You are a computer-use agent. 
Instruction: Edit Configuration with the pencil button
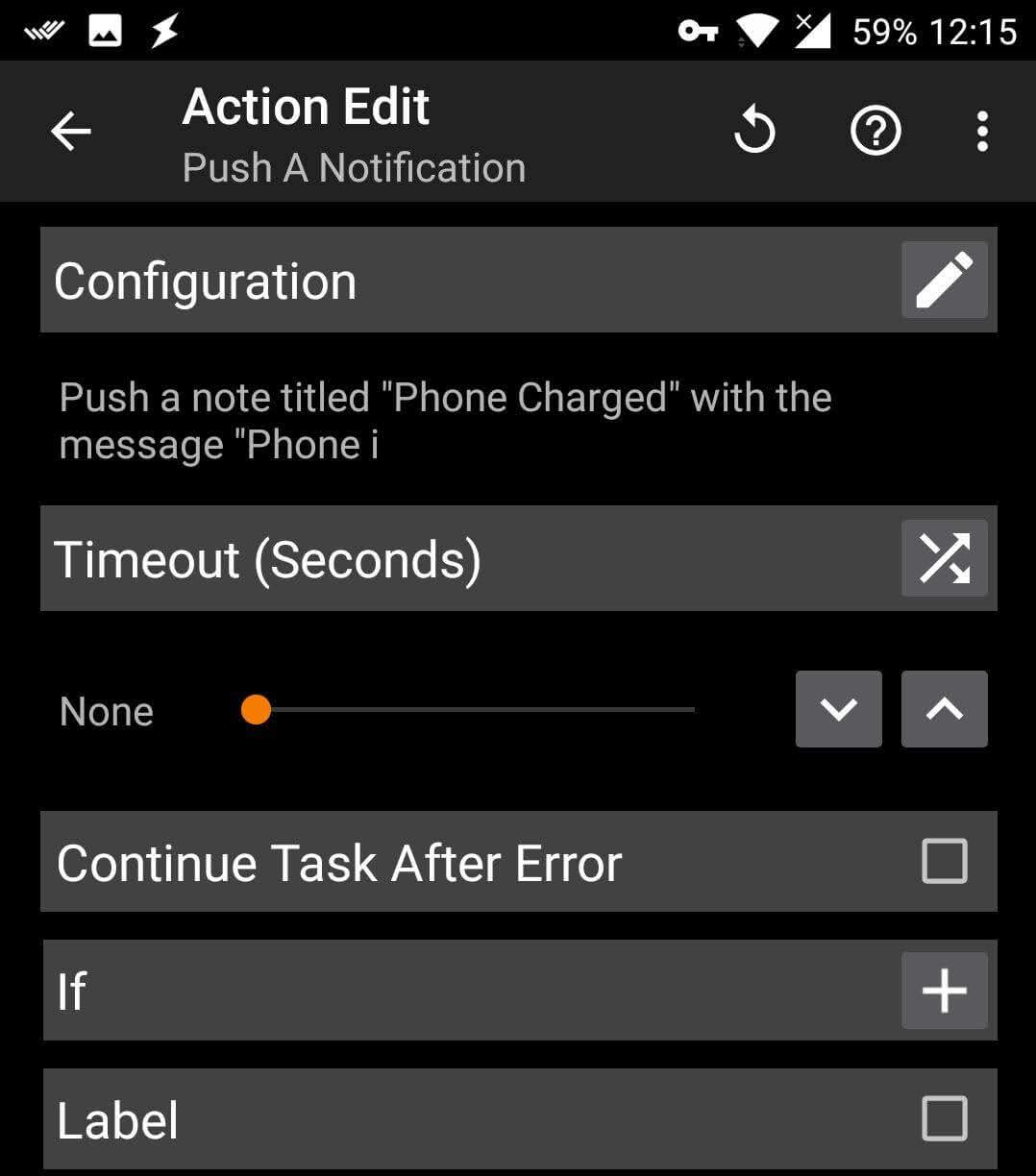944,281
